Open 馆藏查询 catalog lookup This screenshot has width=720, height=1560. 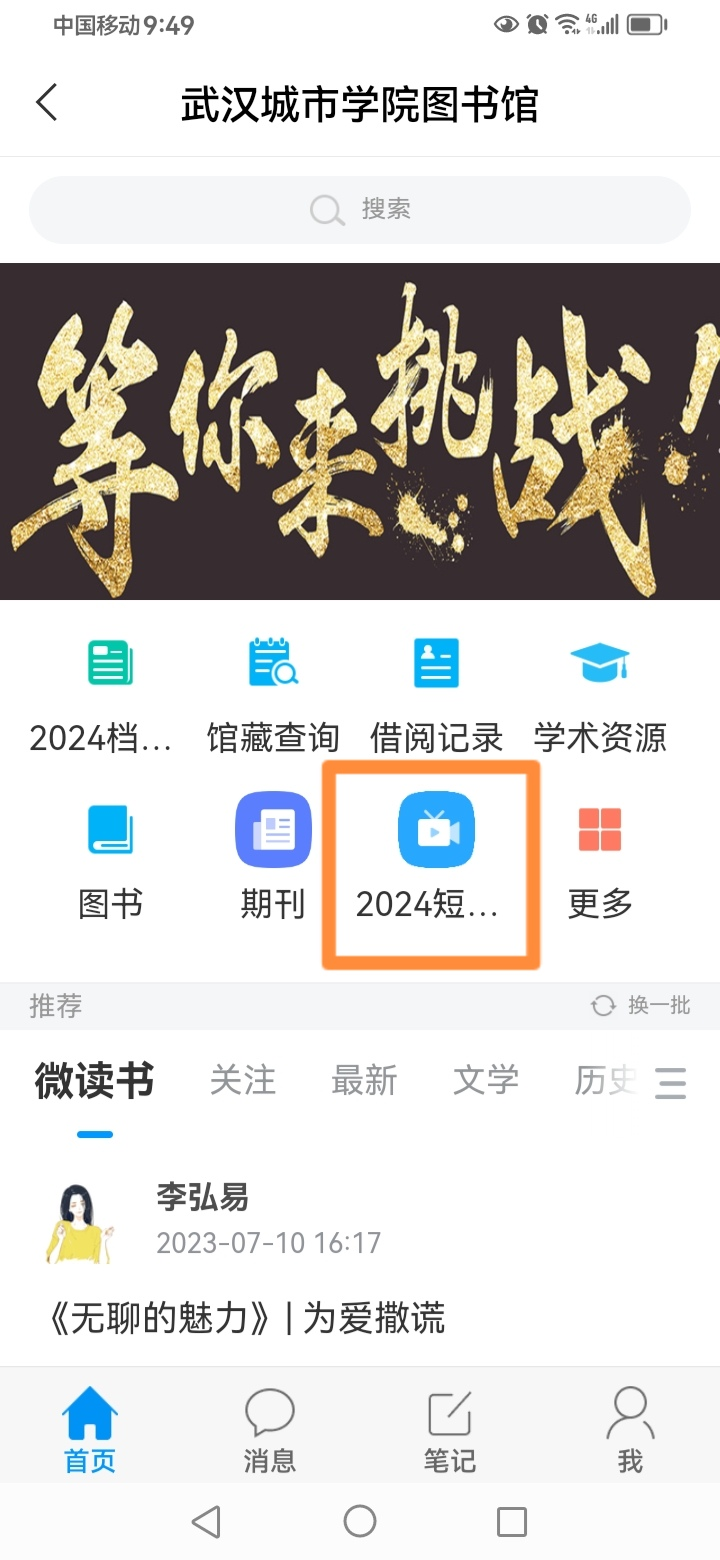[272, 692]
